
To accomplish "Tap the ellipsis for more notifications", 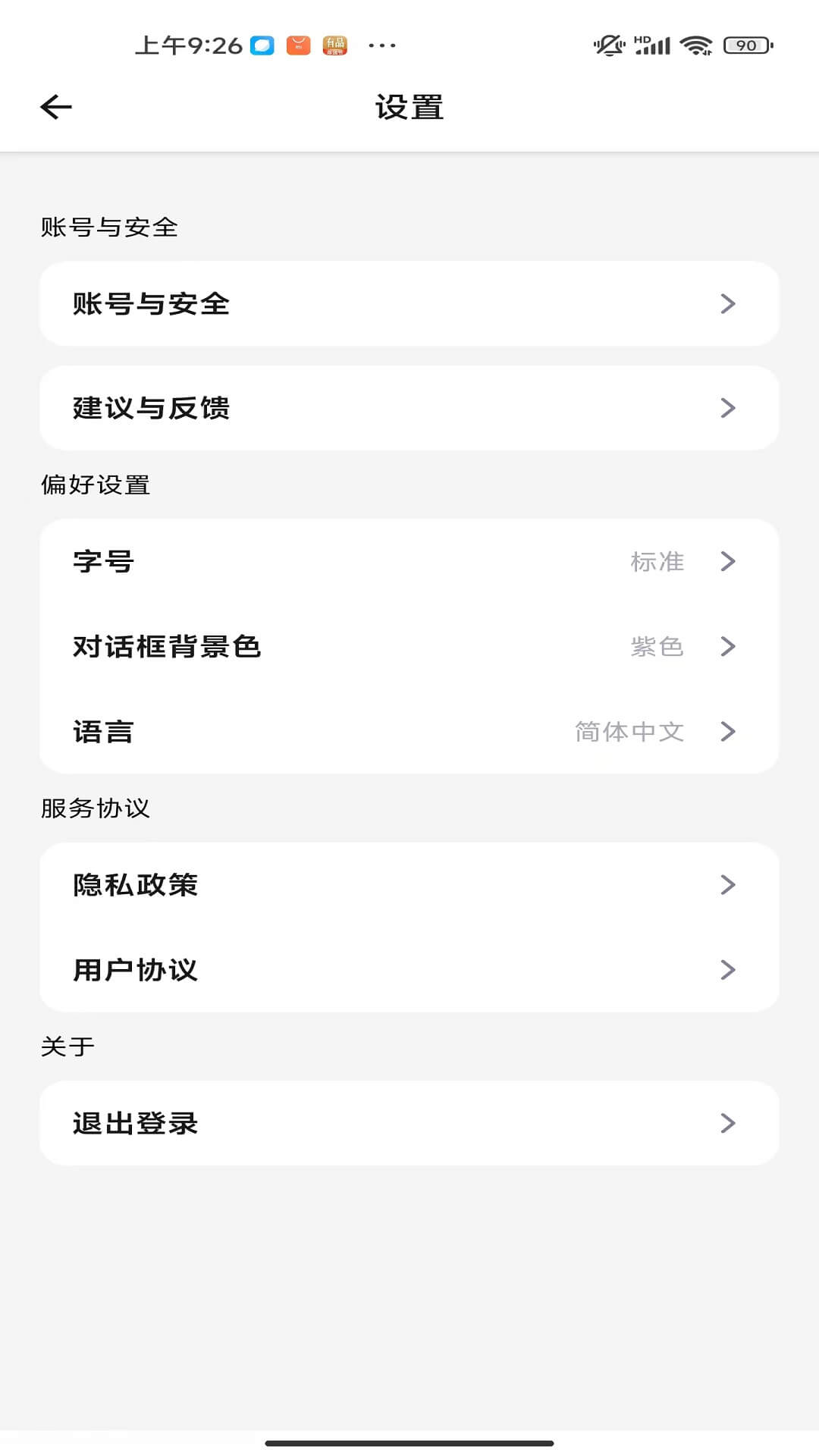I will coord(381,47).
